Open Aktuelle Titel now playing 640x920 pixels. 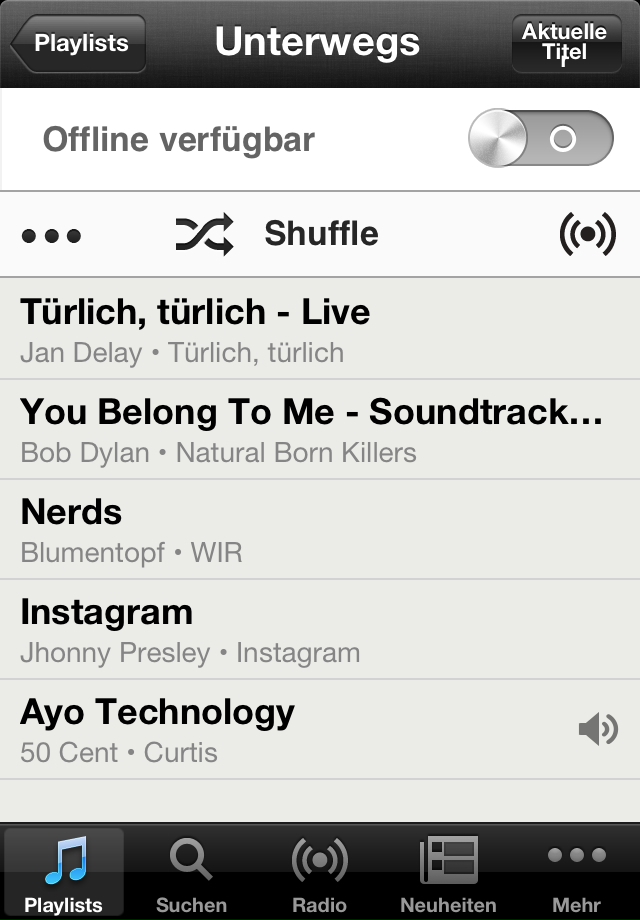pyautogui.click(x=564, y=43)
